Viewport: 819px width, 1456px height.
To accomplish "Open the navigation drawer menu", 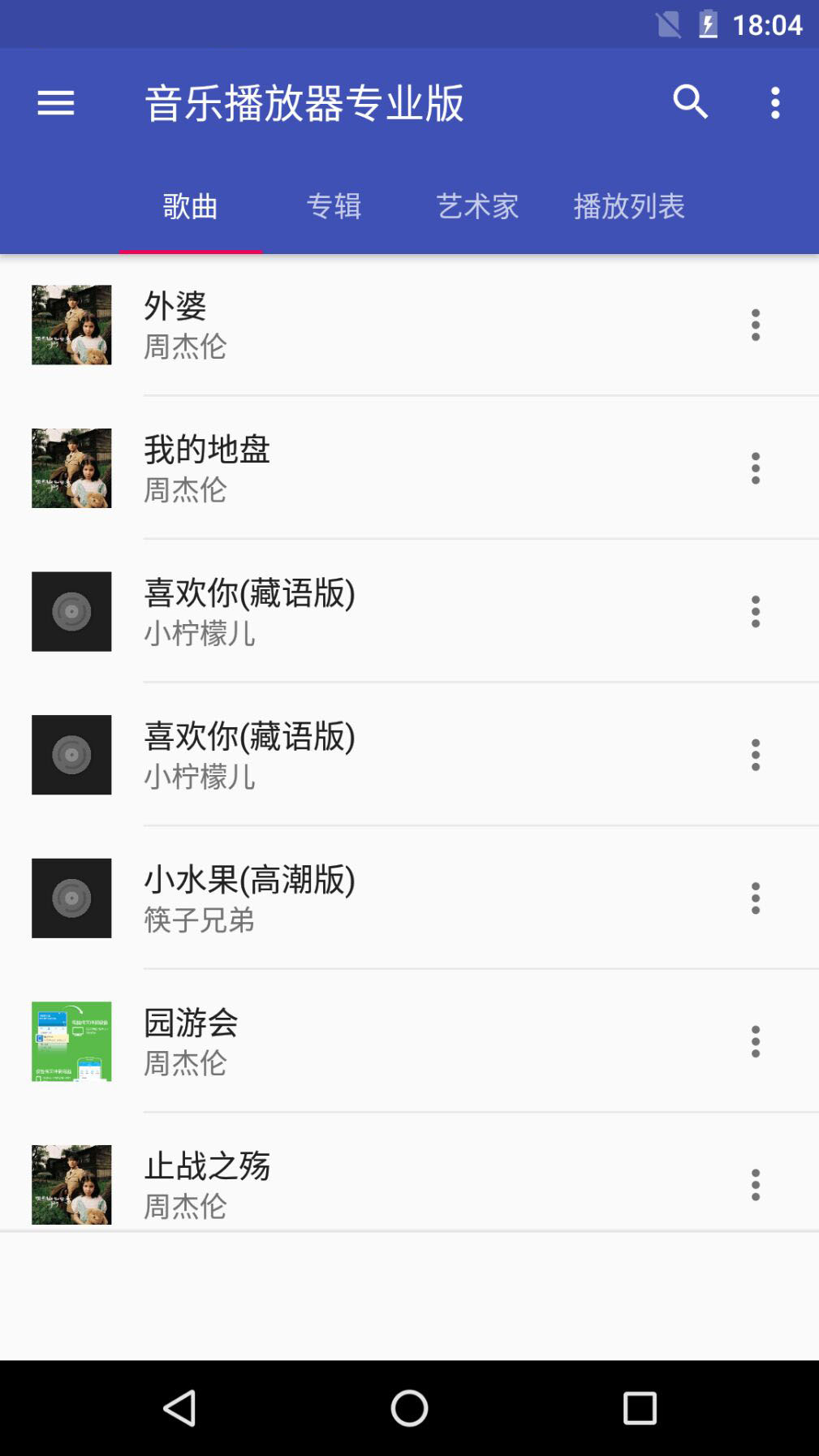I will coord(56,103).
